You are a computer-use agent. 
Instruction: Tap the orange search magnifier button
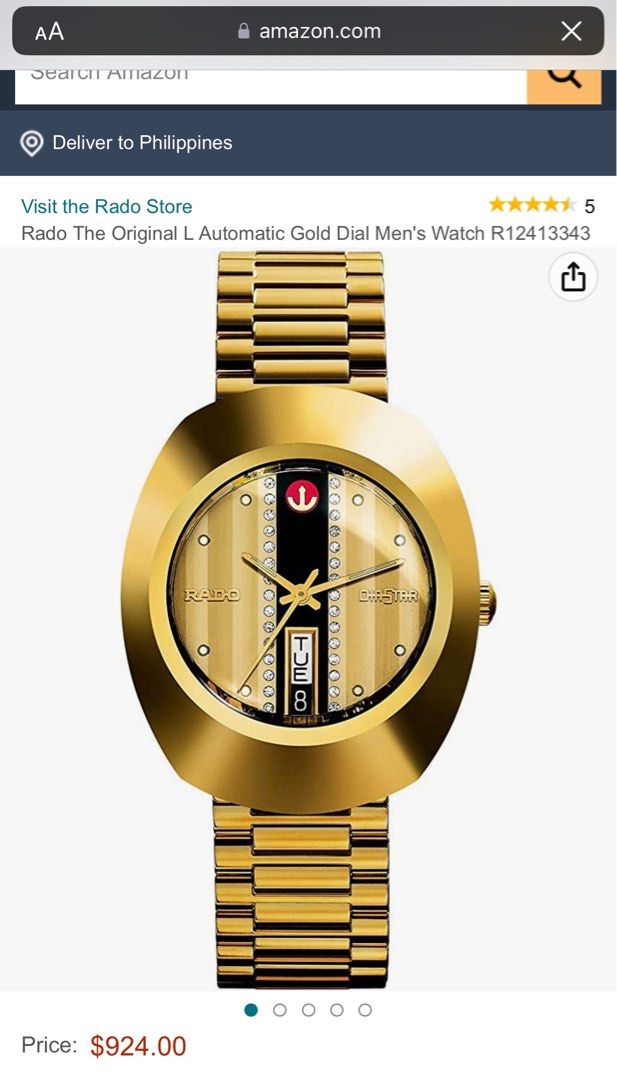(564, 80)
